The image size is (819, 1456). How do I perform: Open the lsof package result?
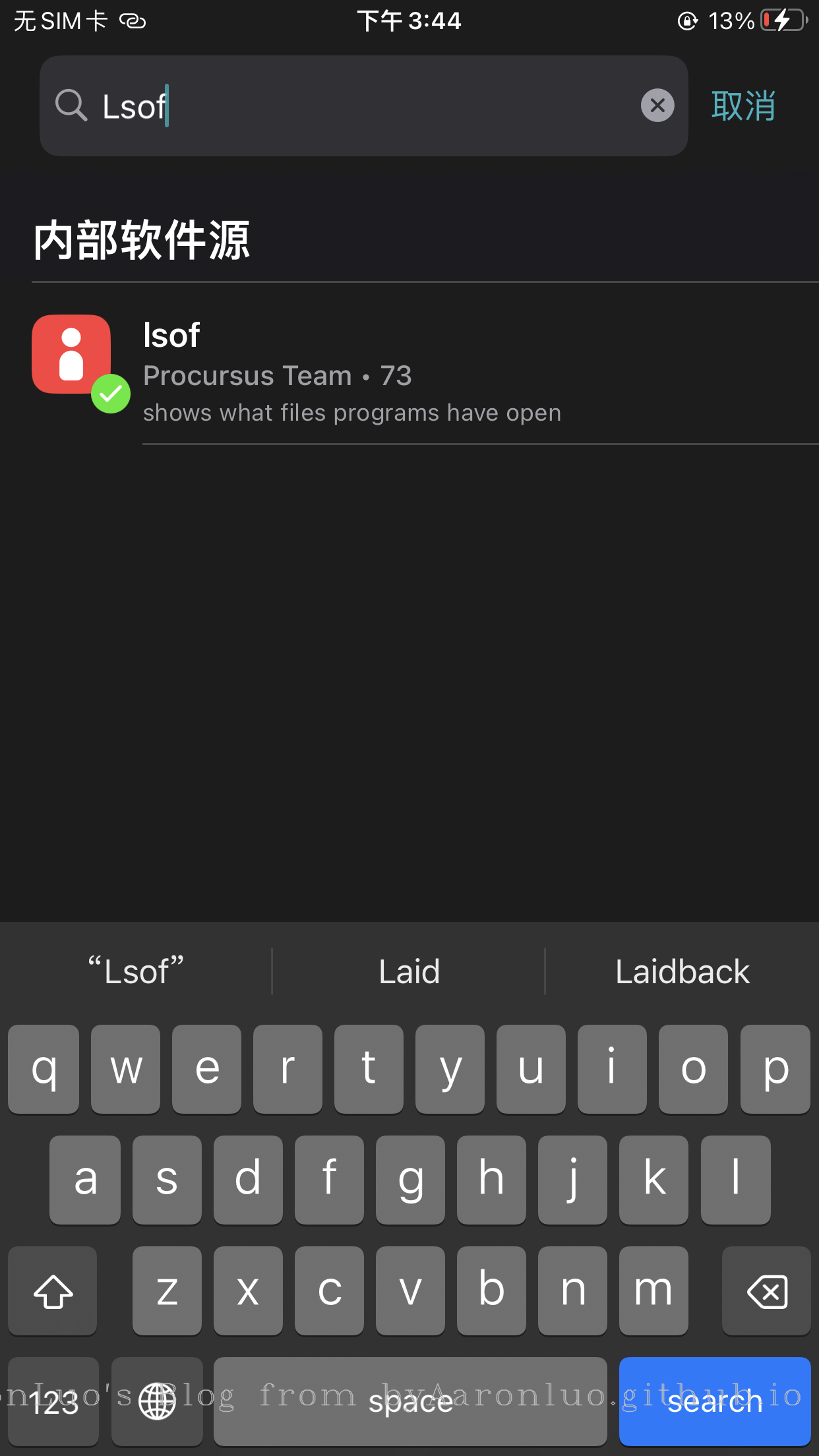(x=409, y=373)
